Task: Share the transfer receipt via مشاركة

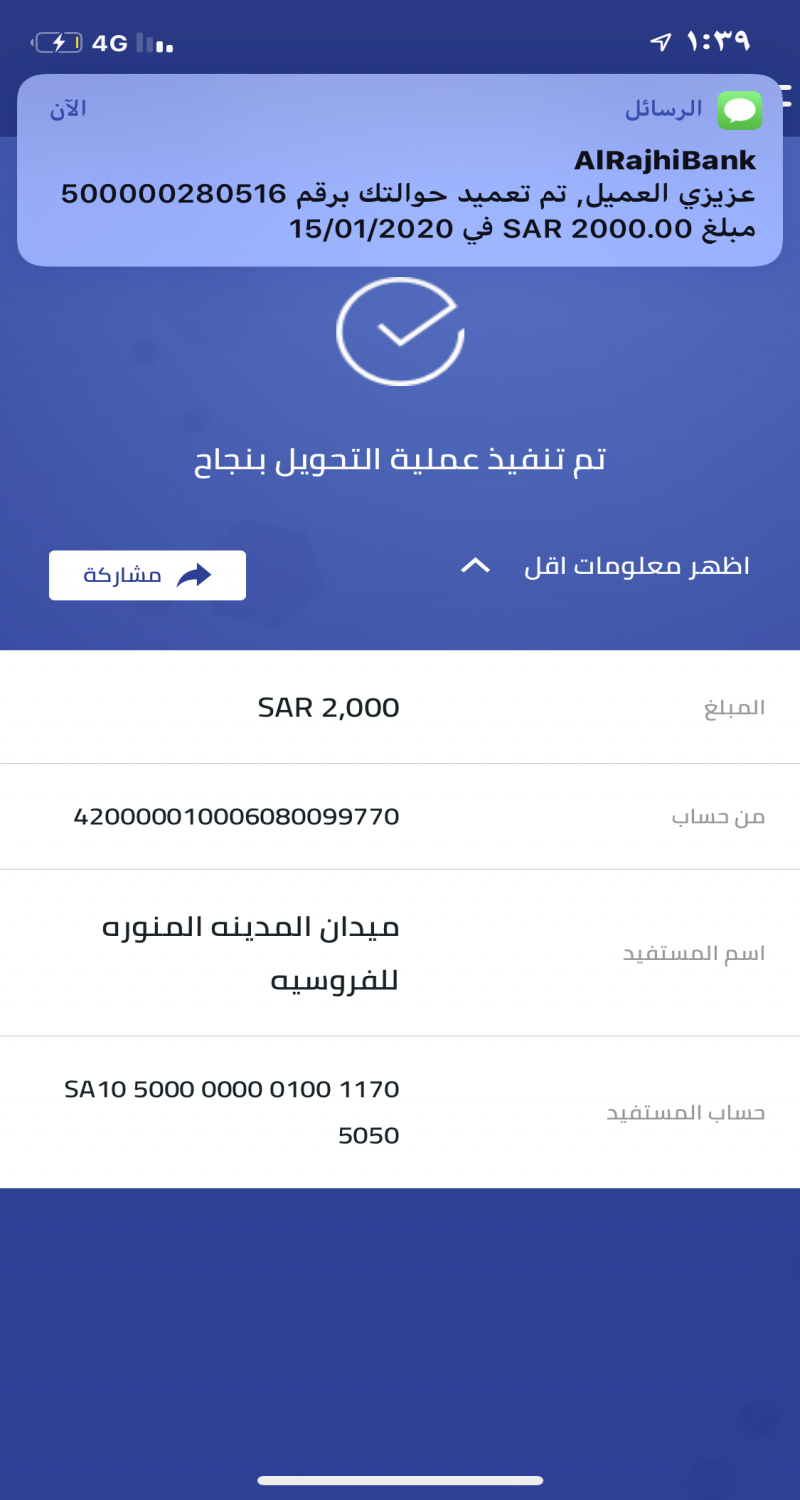Action: 147,575
